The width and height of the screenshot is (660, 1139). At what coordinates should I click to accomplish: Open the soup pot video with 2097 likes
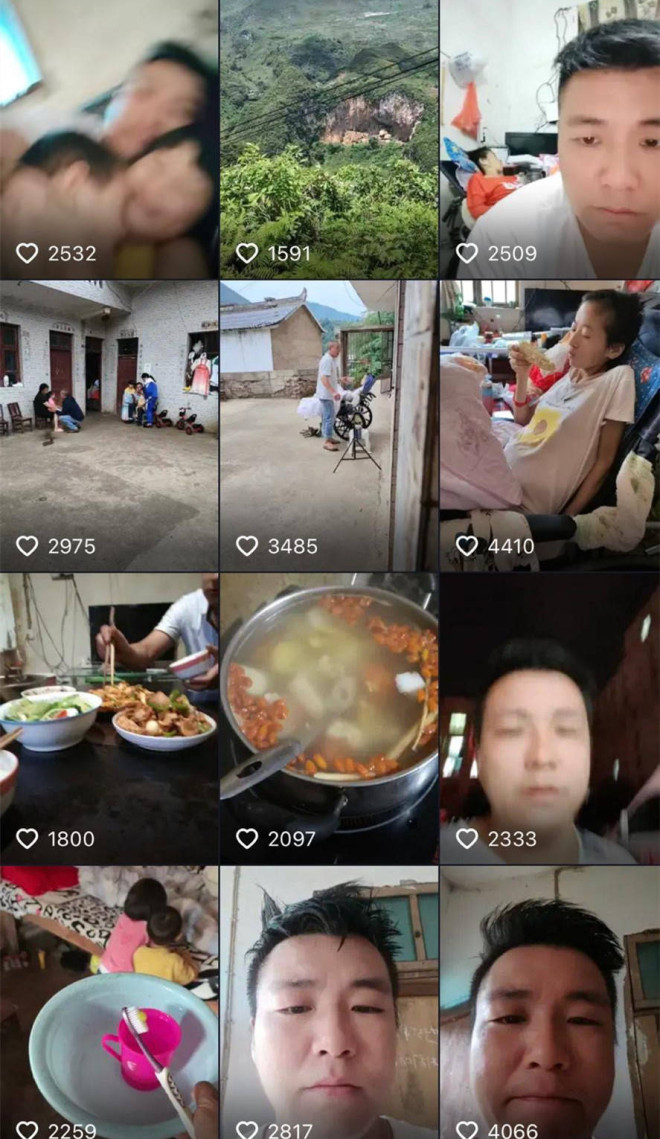click(x=329, y=718)
